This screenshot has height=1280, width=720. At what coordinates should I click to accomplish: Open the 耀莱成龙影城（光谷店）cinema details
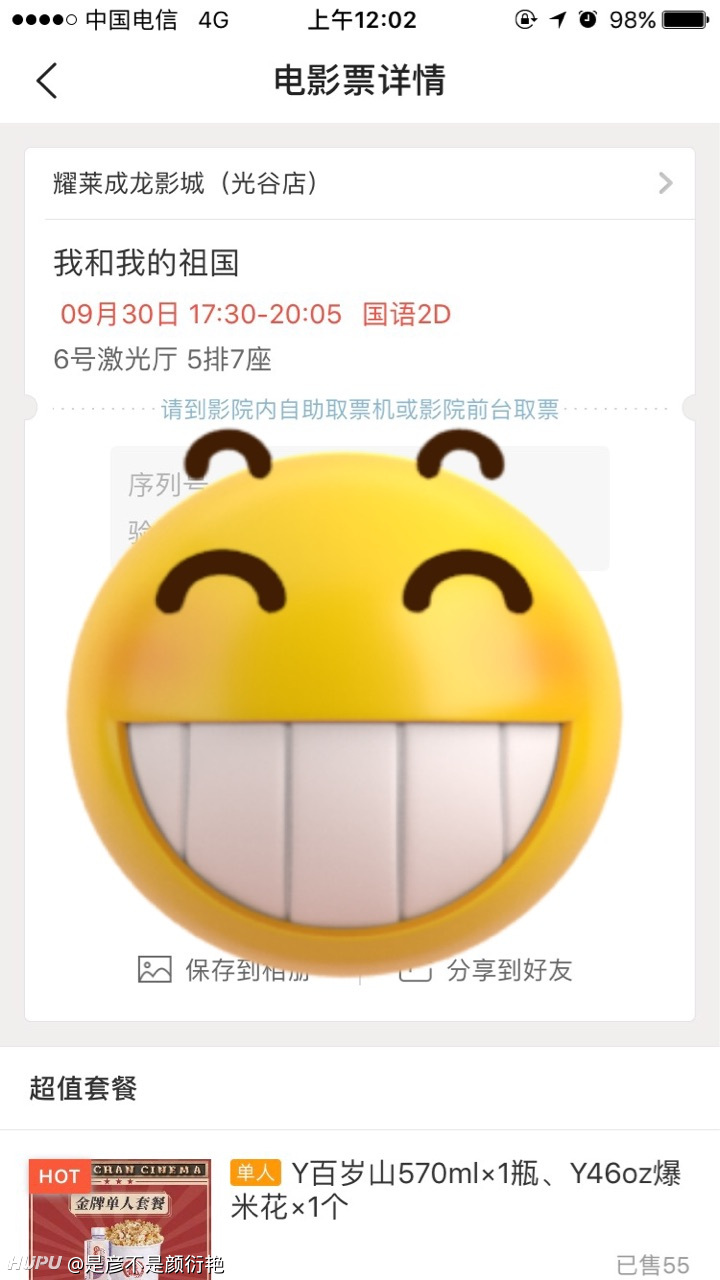pyautogui.click(x=360, y=184)
